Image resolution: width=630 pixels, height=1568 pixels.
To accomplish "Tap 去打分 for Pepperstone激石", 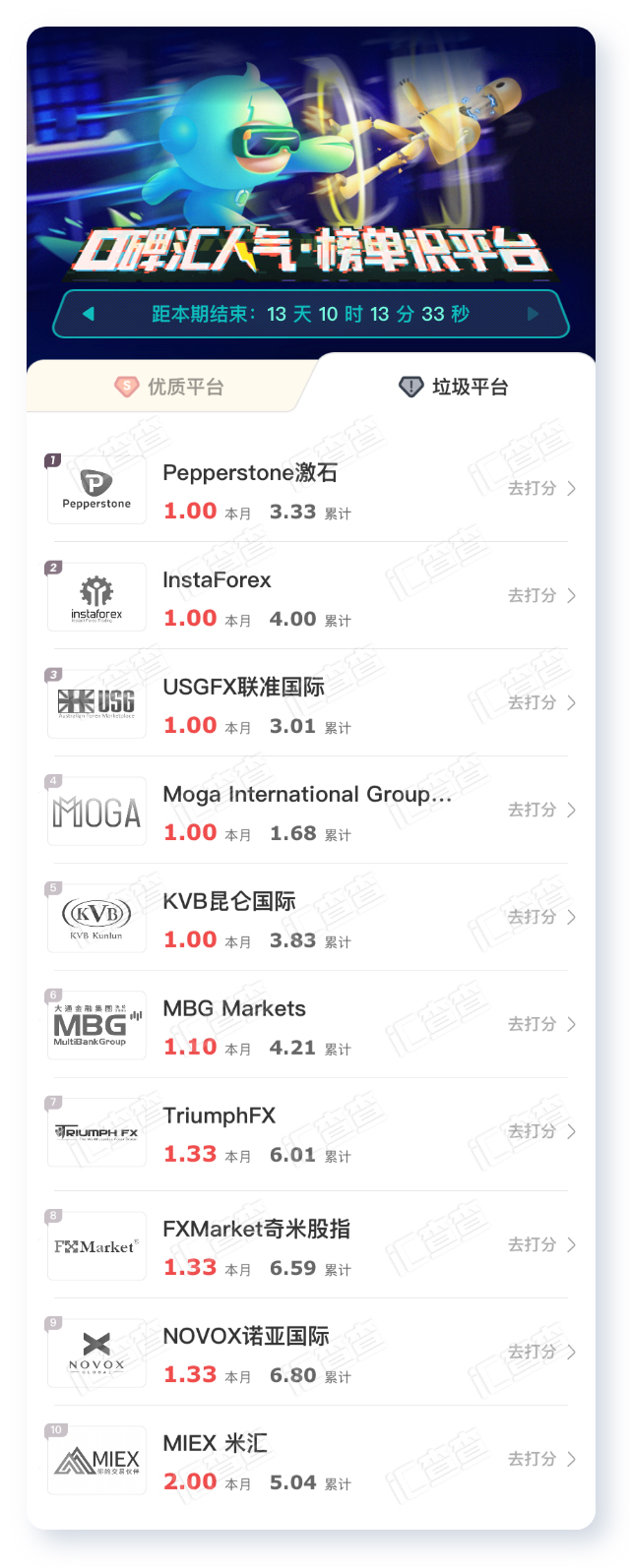I will pos(541,488).
